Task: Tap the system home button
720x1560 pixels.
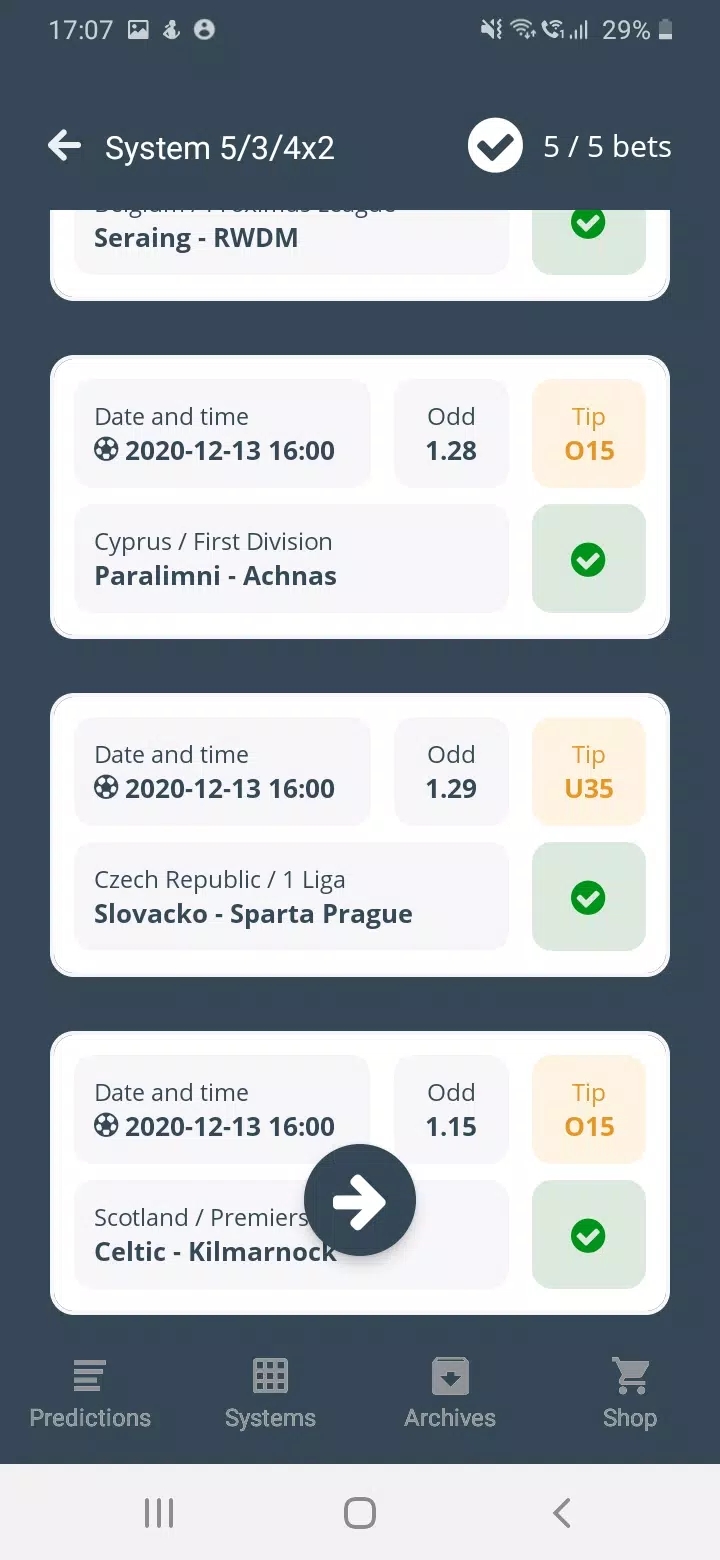Action: (360, 1512)
